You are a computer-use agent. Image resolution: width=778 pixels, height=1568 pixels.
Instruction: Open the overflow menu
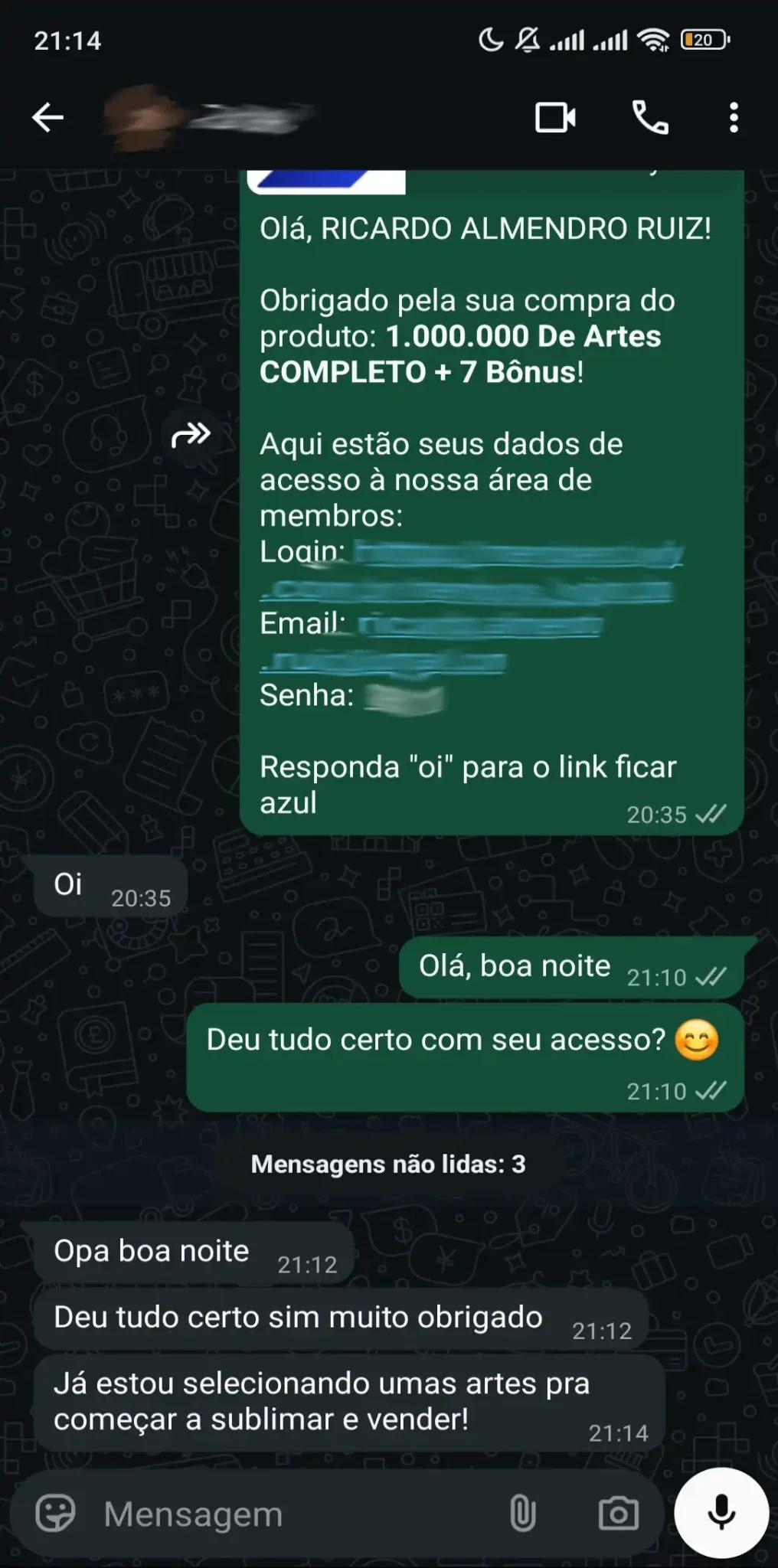734,117
